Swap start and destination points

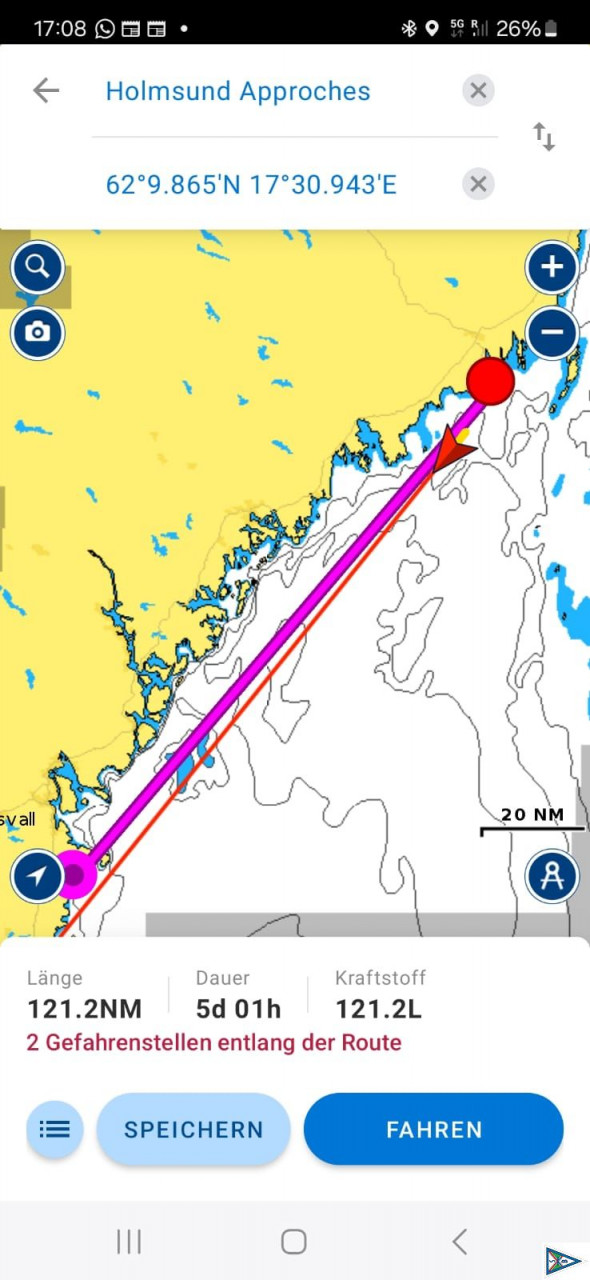coord(543,137)
